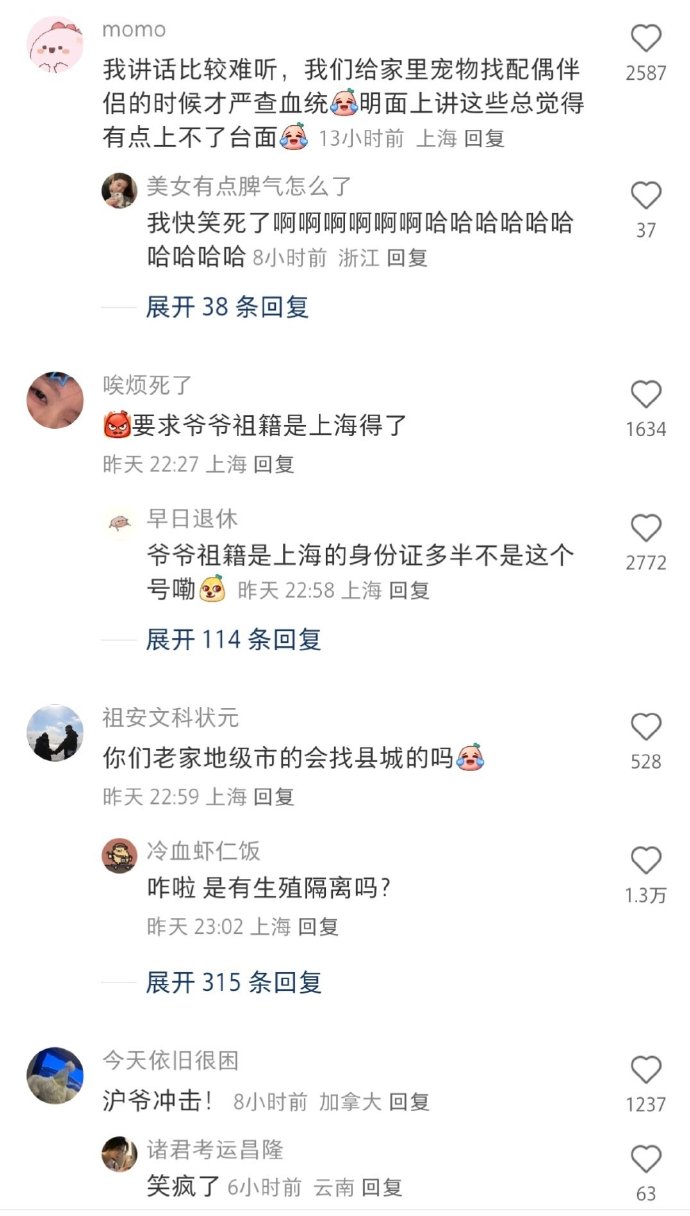Reply to 唉烦死了's comment
Image resolution: width=690 pixels, height=1216 pixels.
273,464
